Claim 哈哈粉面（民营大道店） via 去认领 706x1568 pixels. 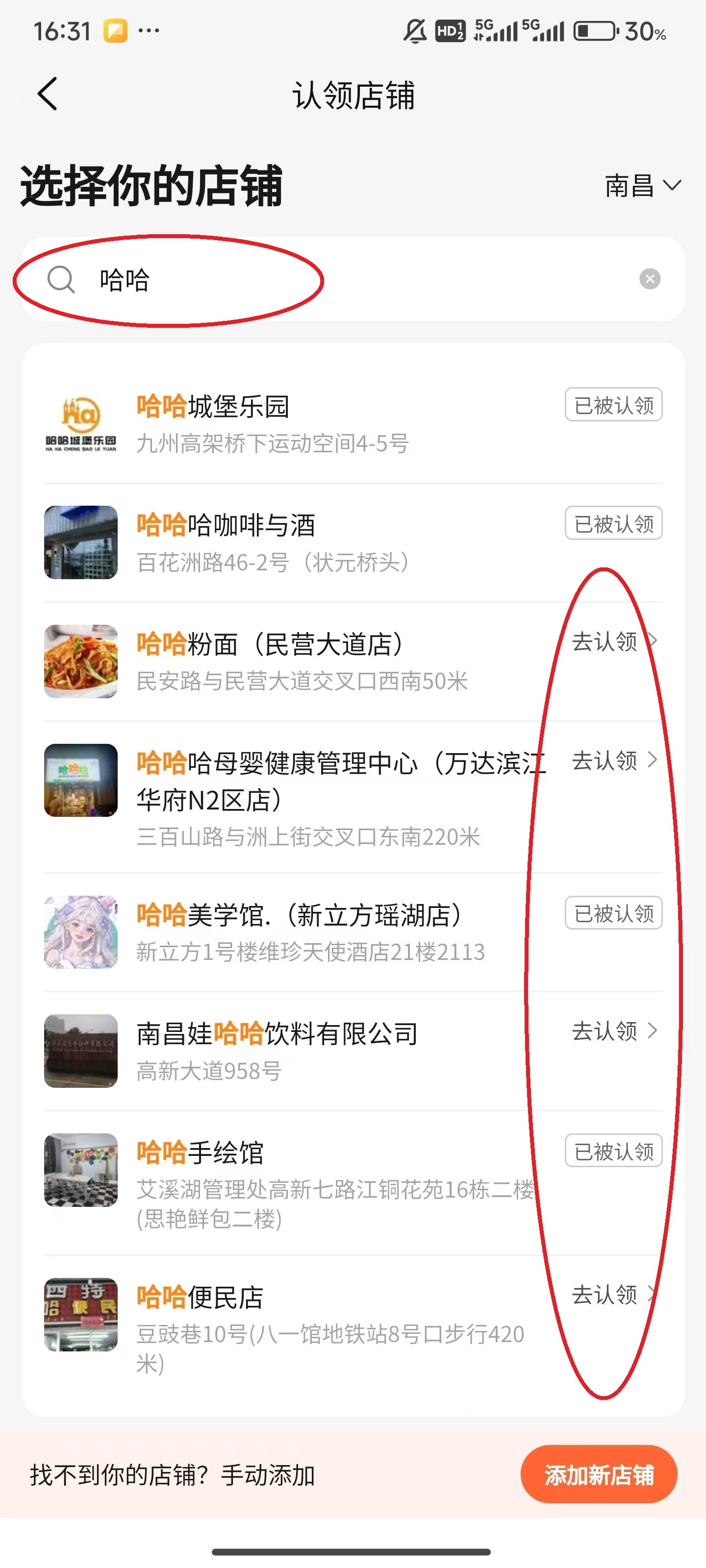[613, 641]
